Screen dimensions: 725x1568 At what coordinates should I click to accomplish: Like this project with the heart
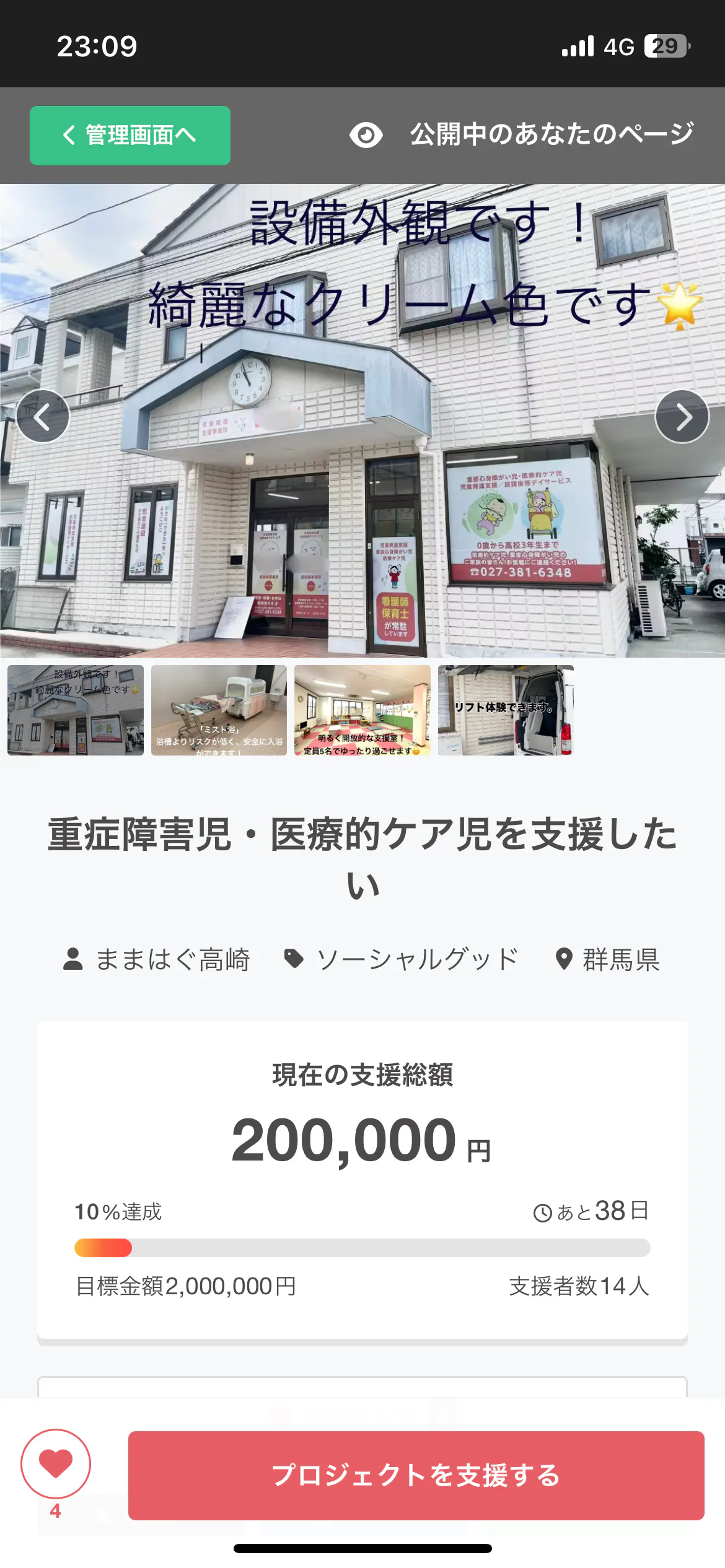(56, 1463)
